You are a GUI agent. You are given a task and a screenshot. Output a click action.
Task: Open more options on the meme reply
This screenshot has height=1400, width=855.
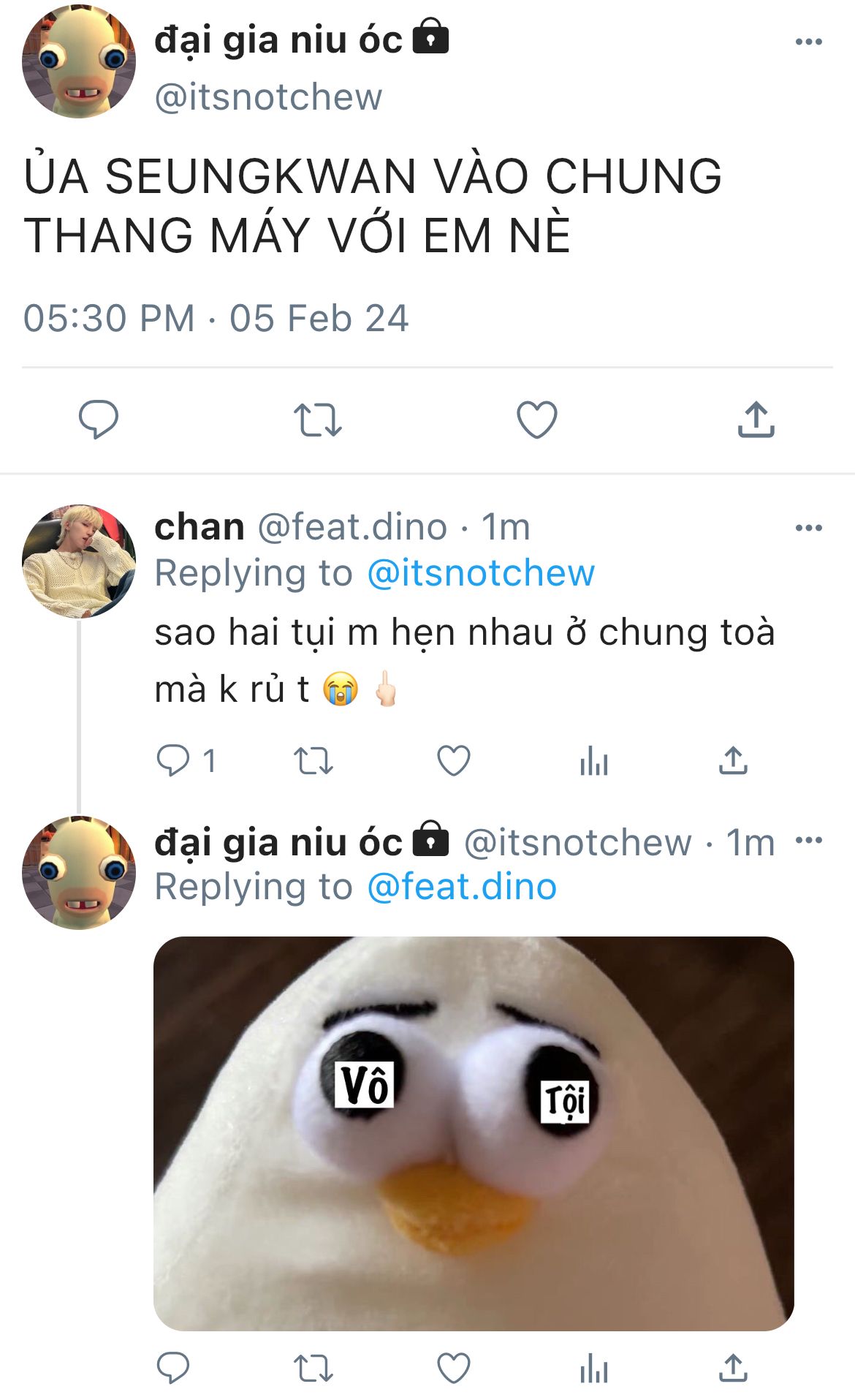tap(808, 841)
